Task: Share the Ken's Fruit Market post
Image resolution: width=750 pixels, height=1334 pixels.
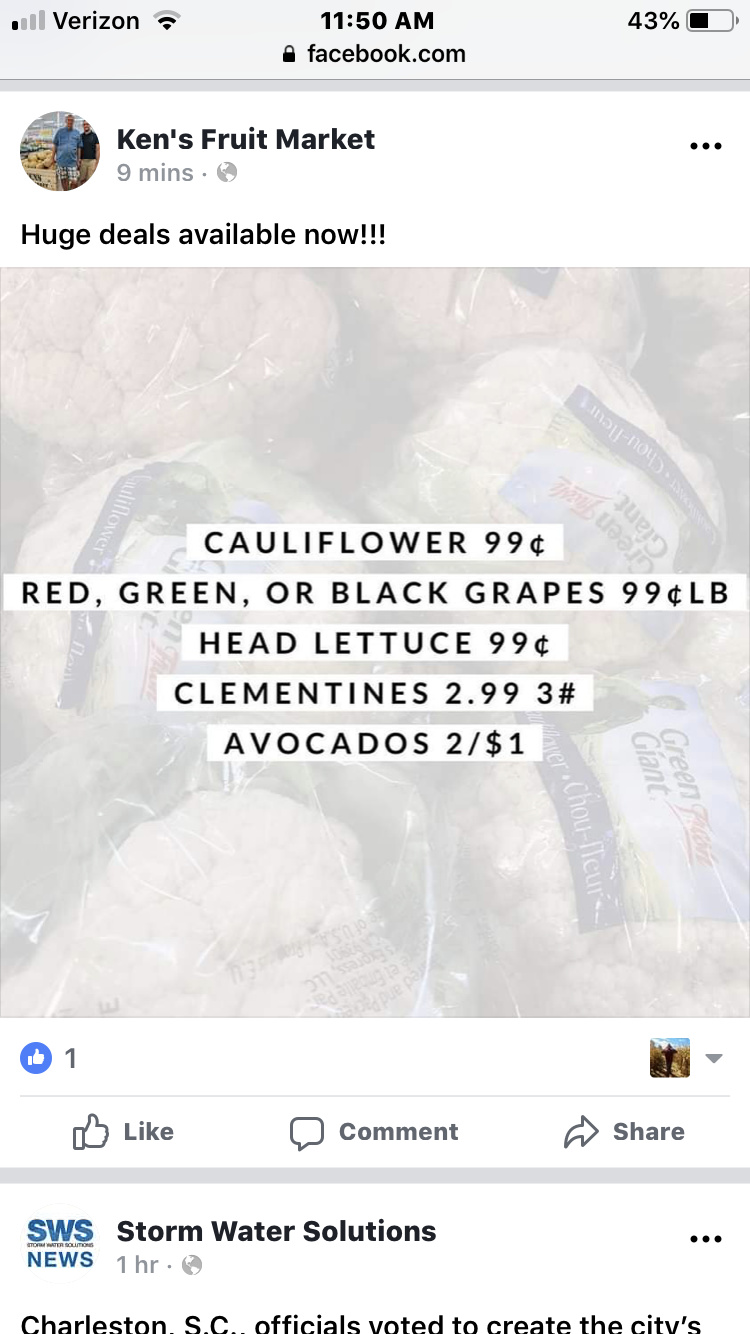Action: [624, 1132]
